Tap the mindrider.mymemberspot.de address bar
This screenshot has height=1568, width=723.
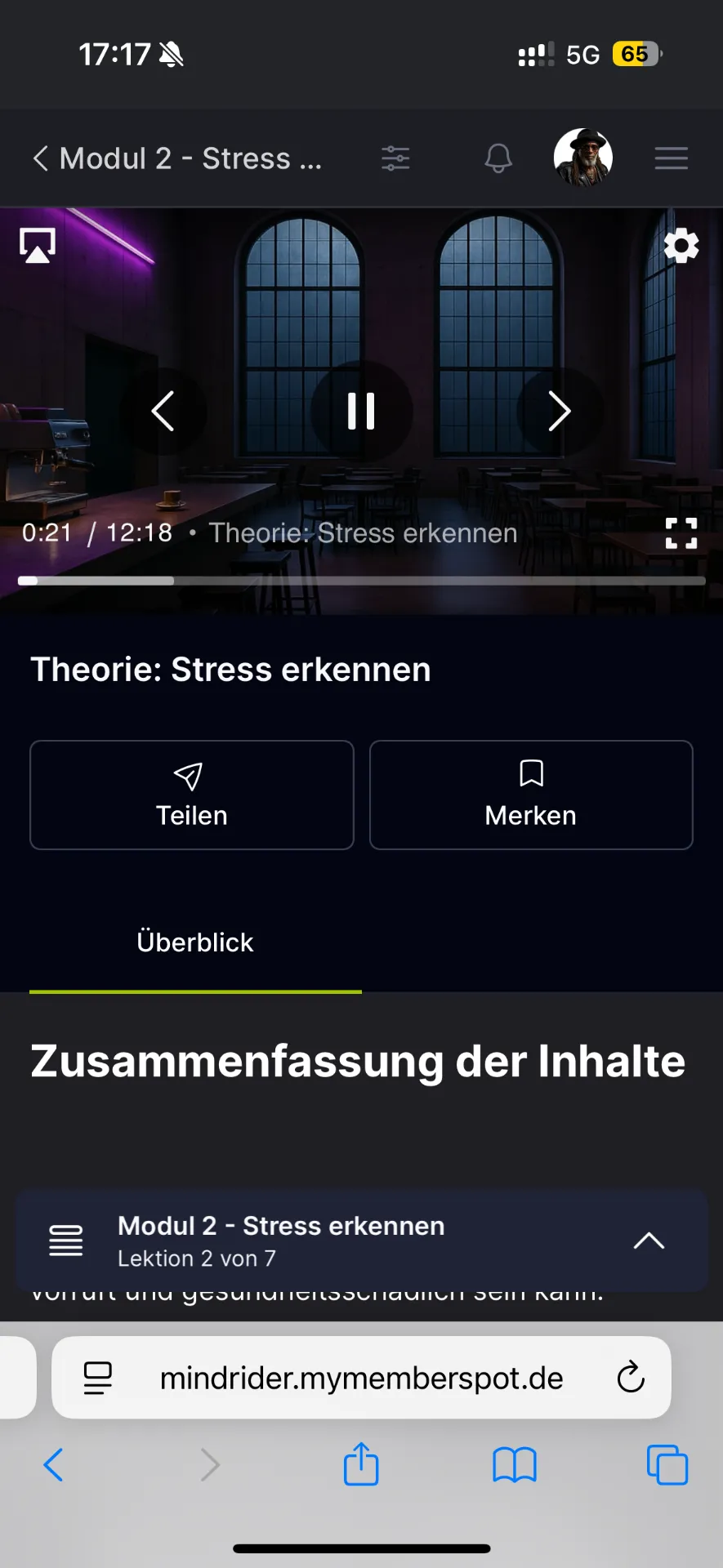(361, 1378)
